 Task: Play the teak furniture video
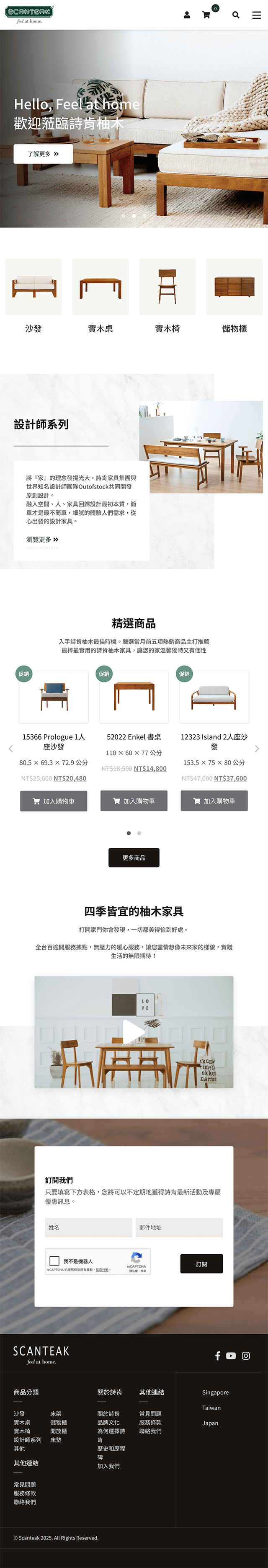(x=134, y=1032)
